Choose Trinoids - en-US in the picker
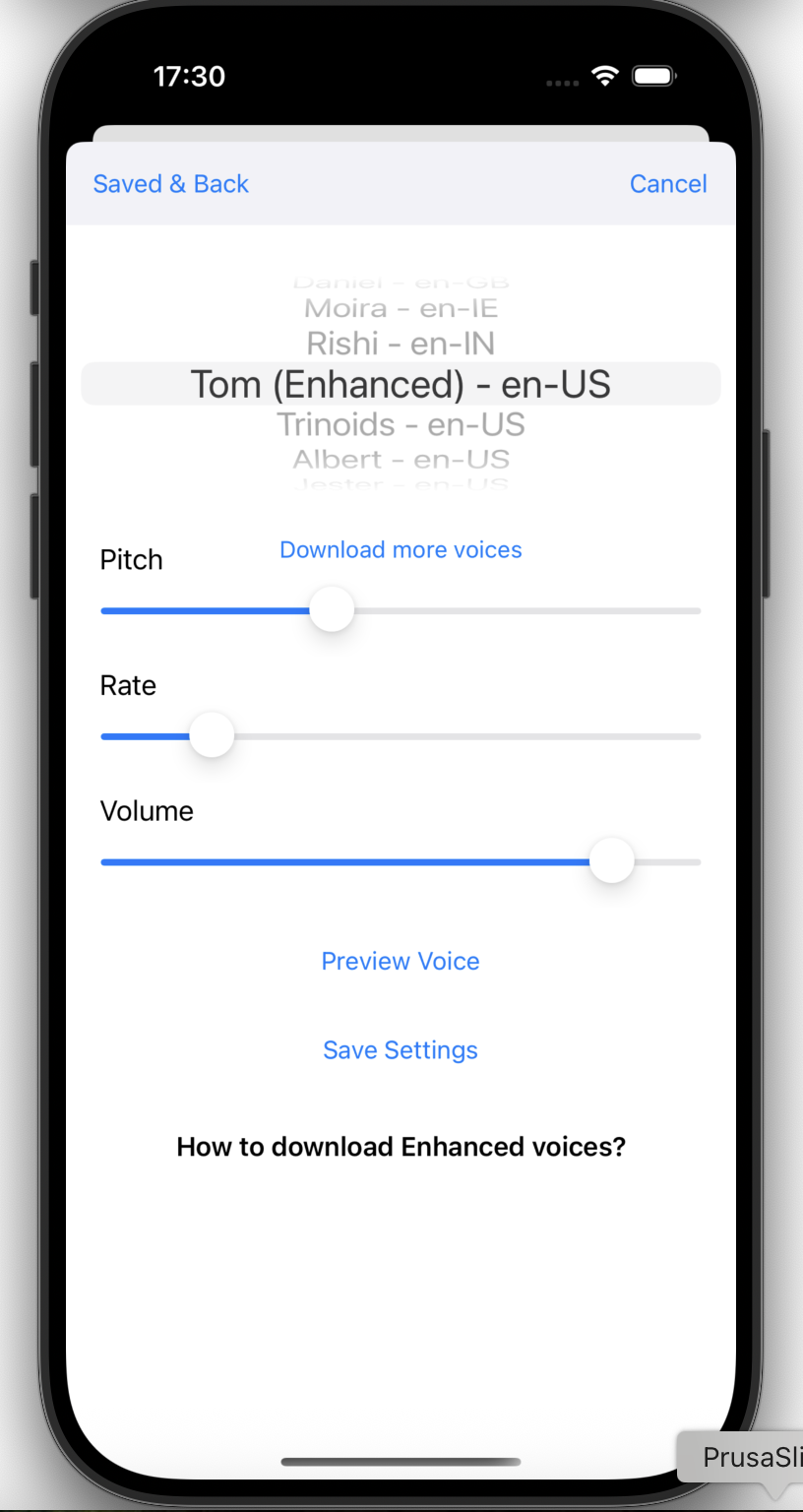803x1512 pixels. pyautogui.click(x=401, y=424)
